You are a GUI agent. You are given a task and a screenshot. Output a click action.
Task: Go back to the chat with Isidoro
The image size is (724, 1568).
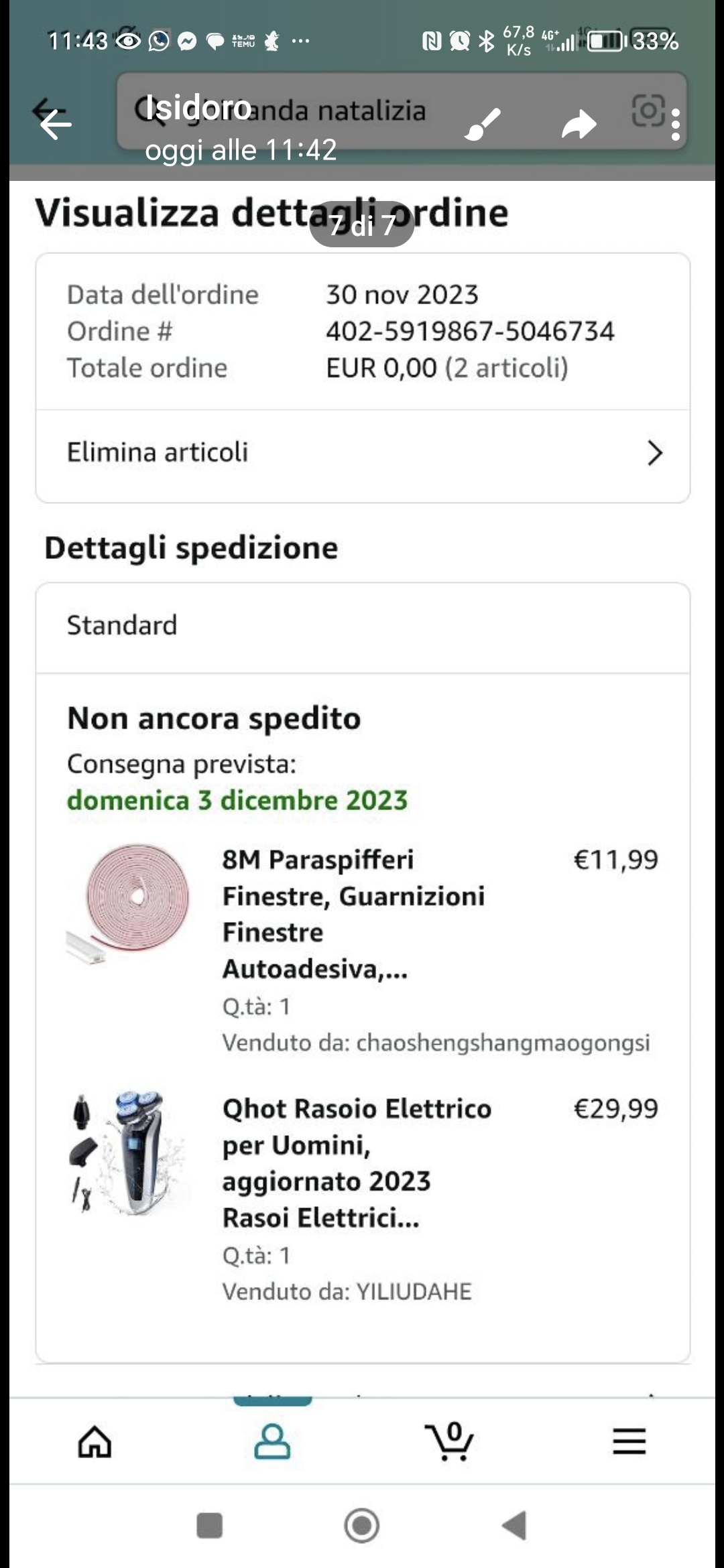[56, 124]
